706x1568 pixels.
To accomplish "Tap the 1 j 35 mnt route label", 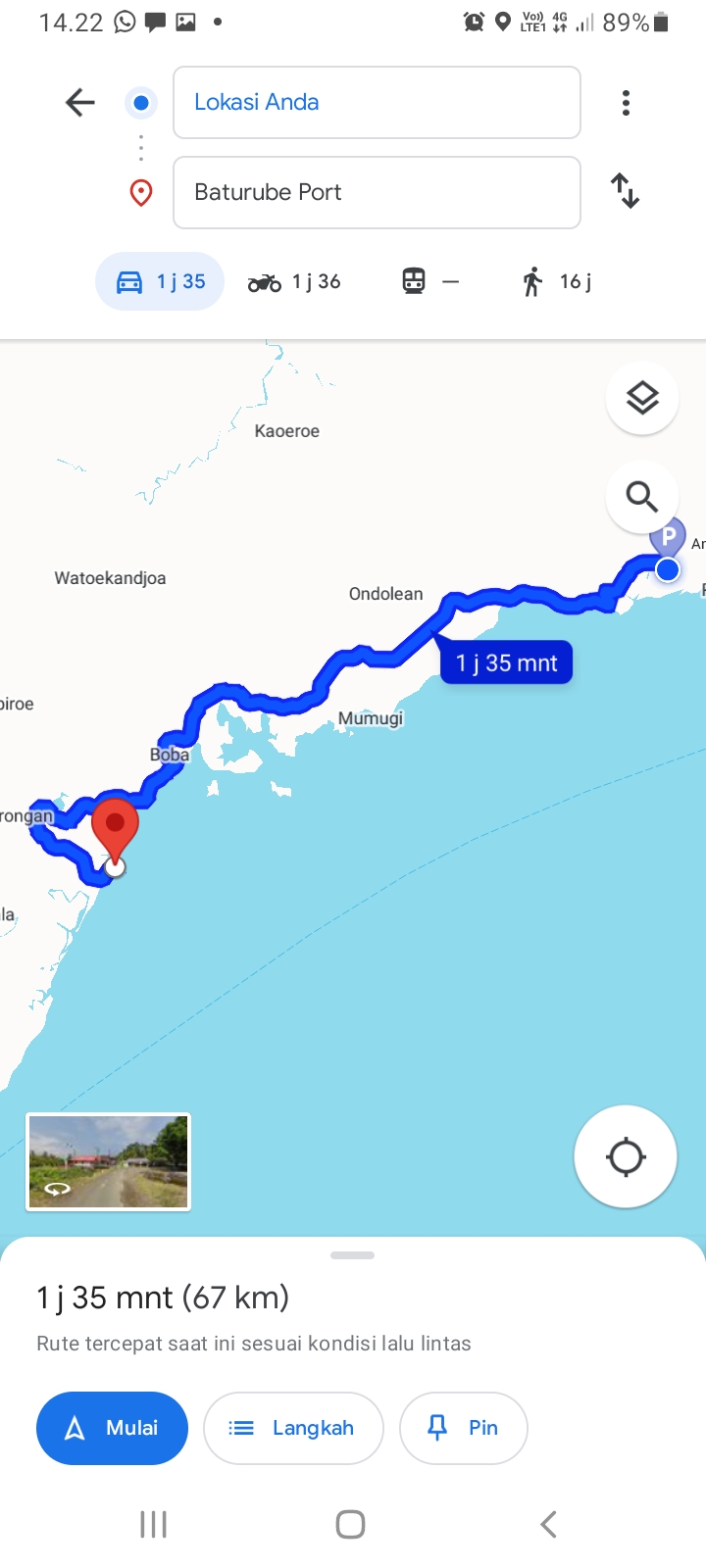I will (506, 663).
